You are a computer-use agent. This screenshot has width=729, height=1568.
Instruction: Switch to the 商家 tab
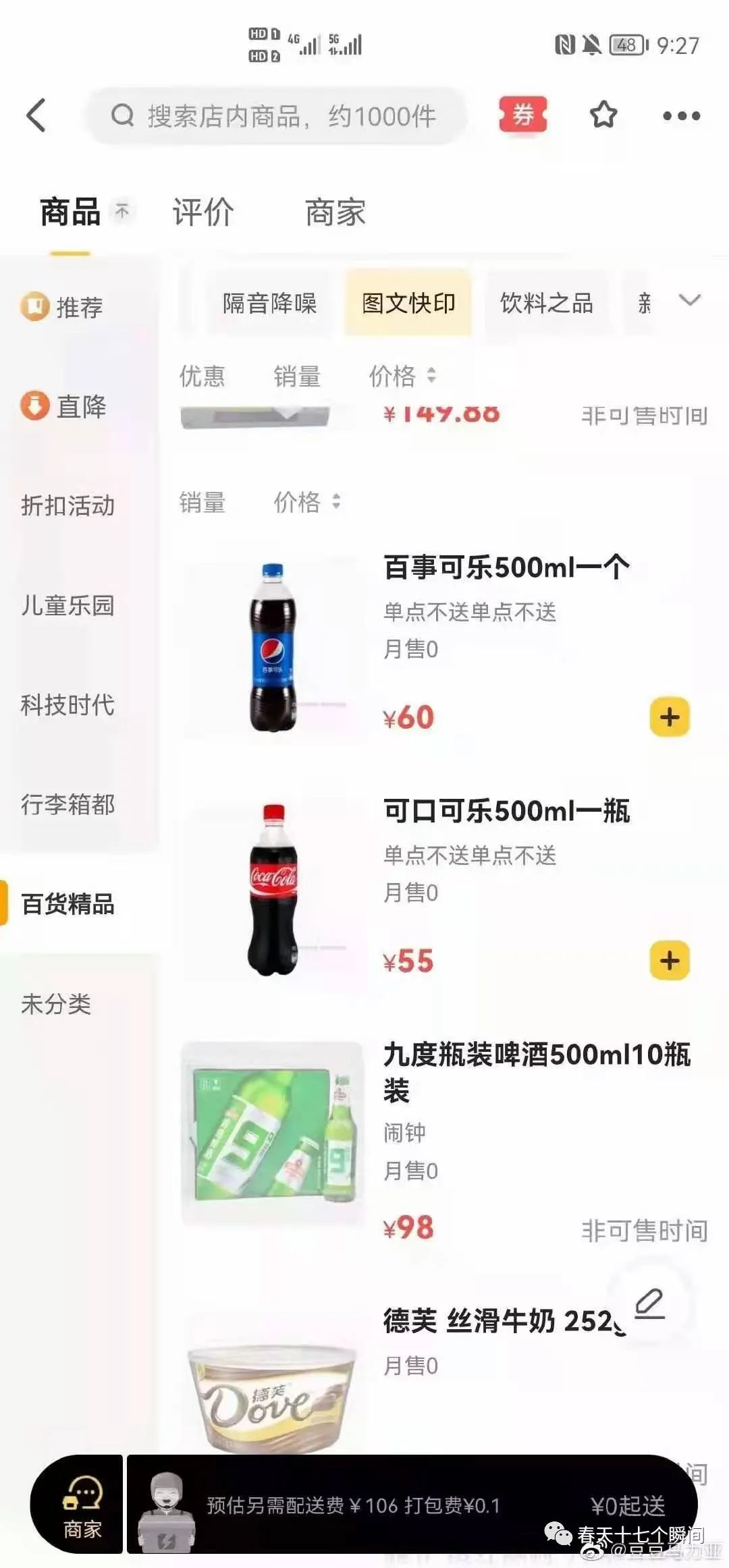pos(335,213)
